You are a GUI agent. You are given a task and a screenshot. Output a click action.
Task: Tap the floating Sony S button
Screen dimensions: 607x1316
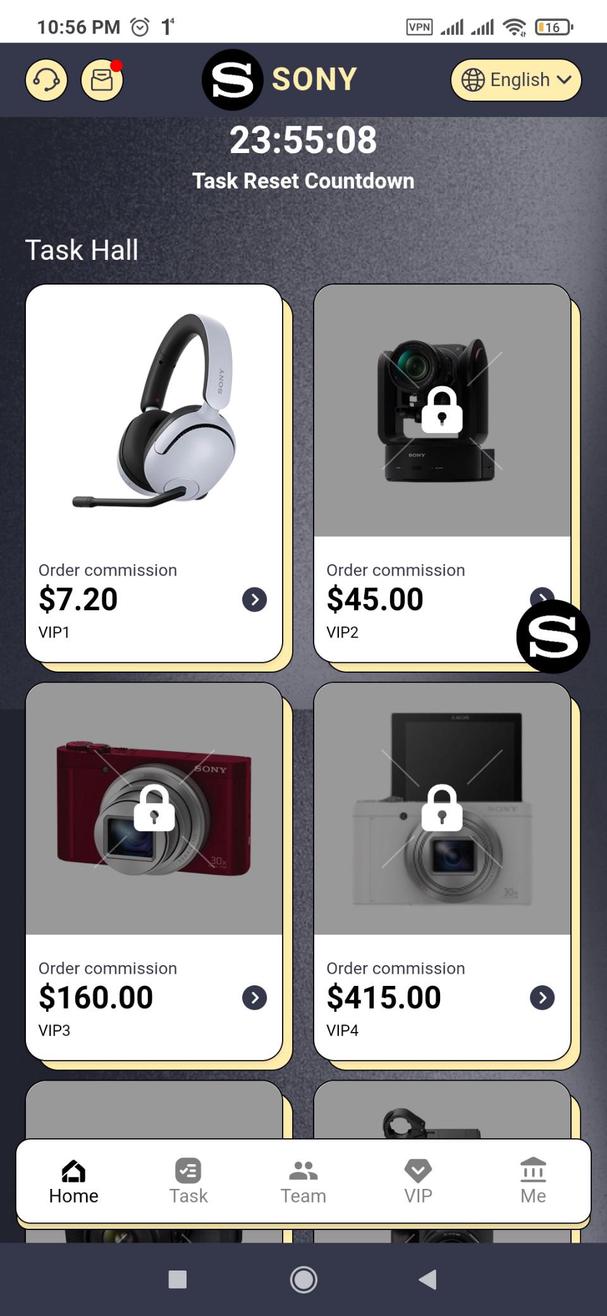(553, 637)
